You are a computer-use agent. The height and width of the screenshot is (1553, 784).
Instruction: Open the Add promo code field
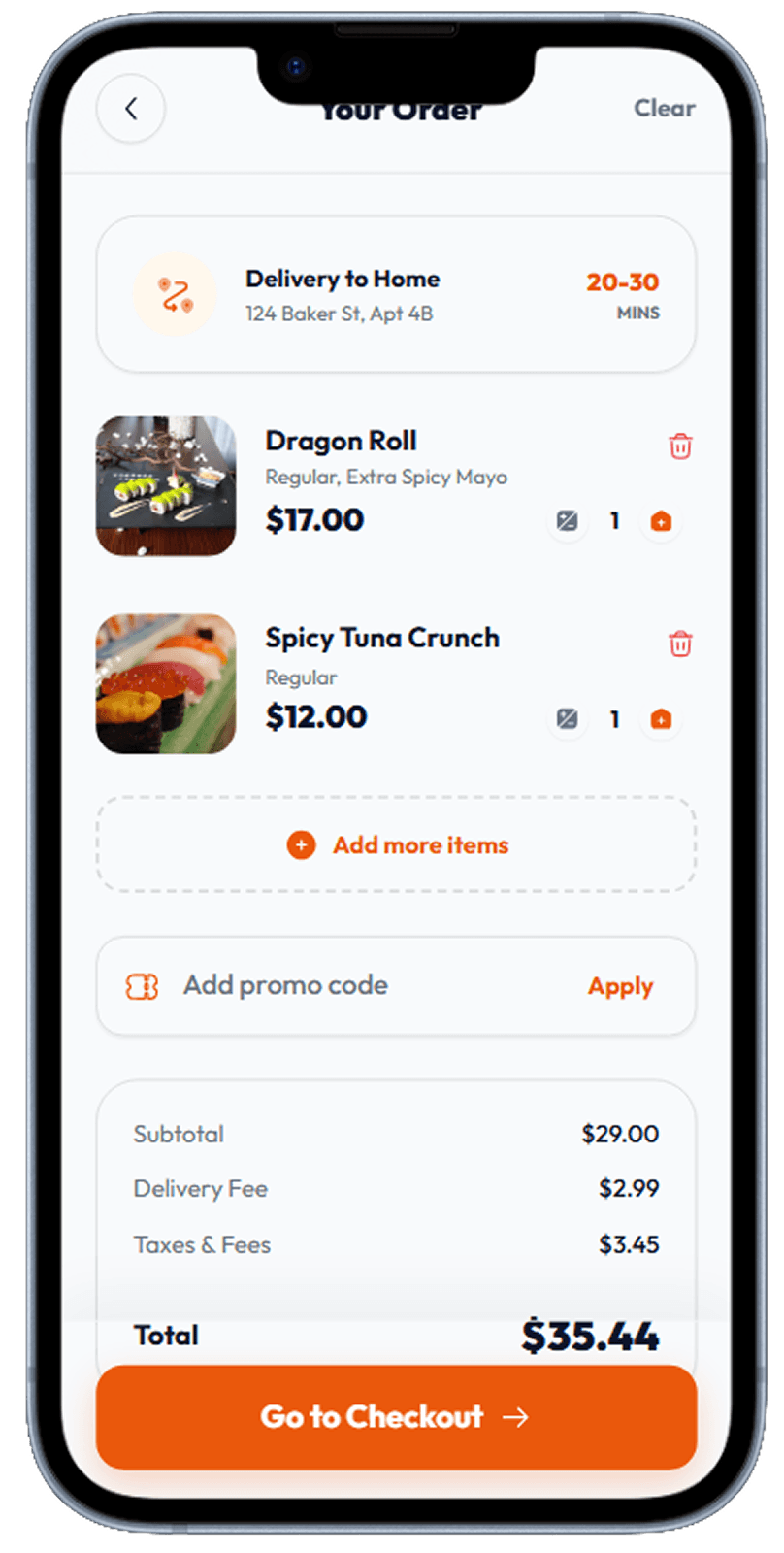point(284,985)
